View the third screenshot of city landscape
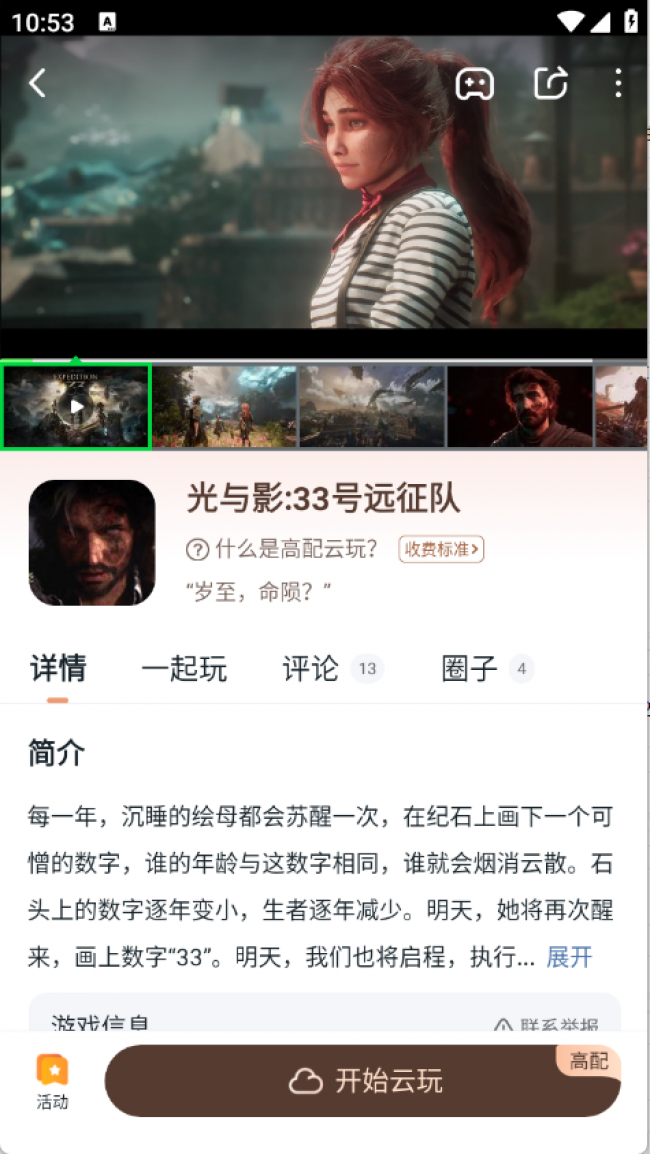 pos(372,406)
